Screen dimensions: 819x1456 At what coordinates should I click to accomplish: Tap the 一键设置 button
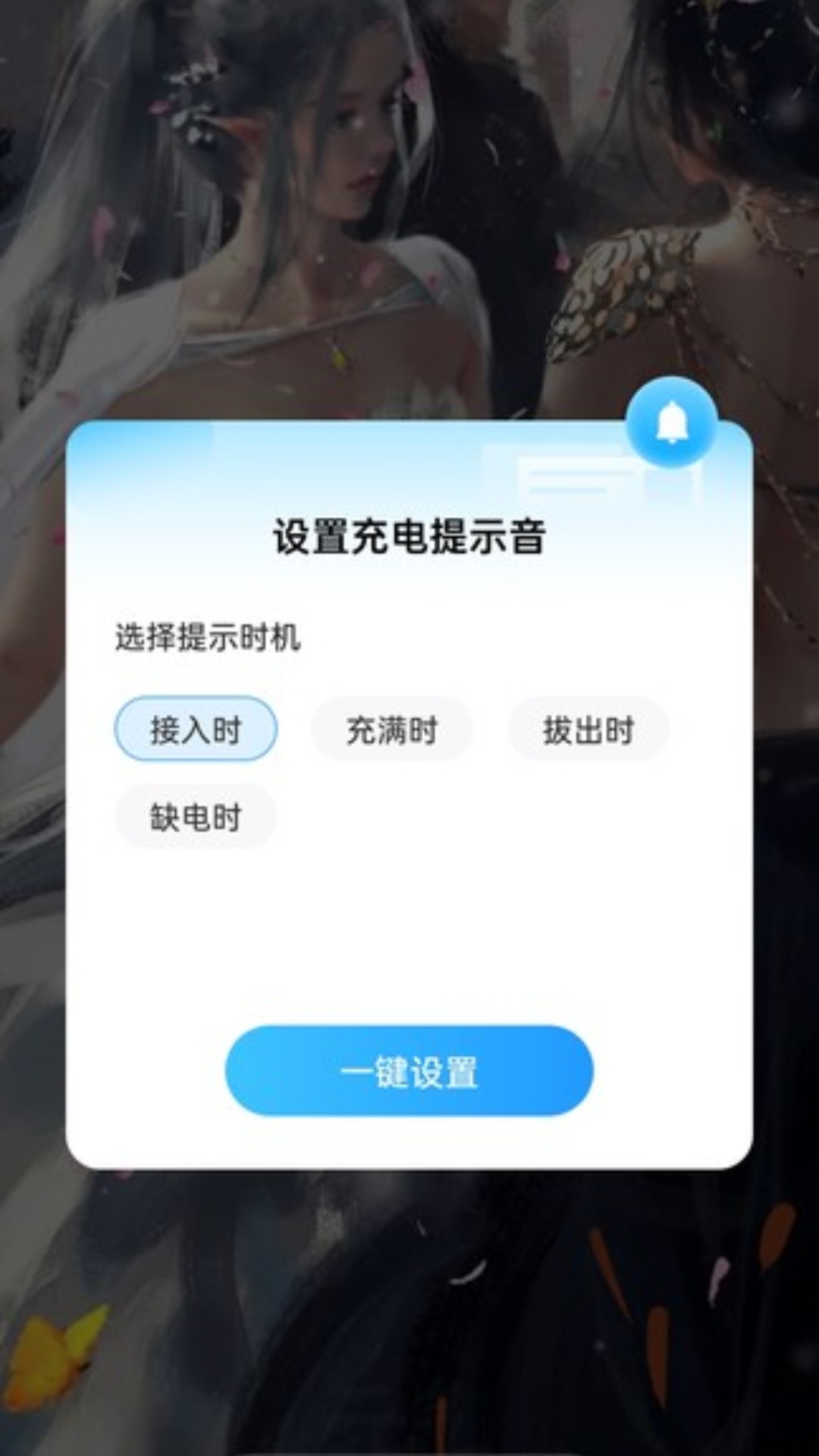click(409, 1071)
